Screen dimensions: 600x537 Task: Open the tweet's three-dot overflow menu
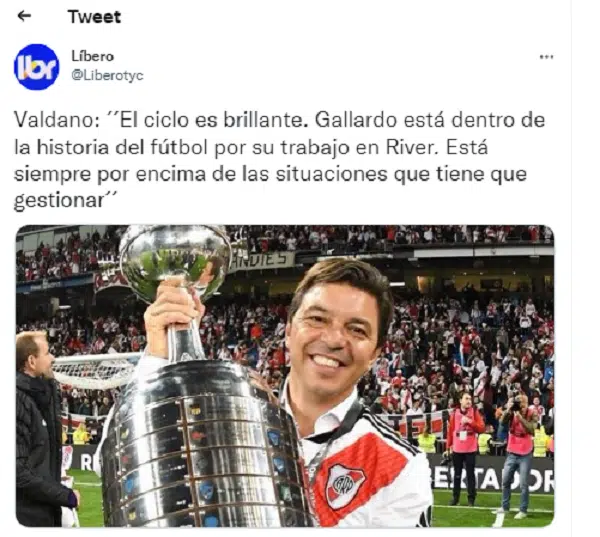click(x=546, y=57)
